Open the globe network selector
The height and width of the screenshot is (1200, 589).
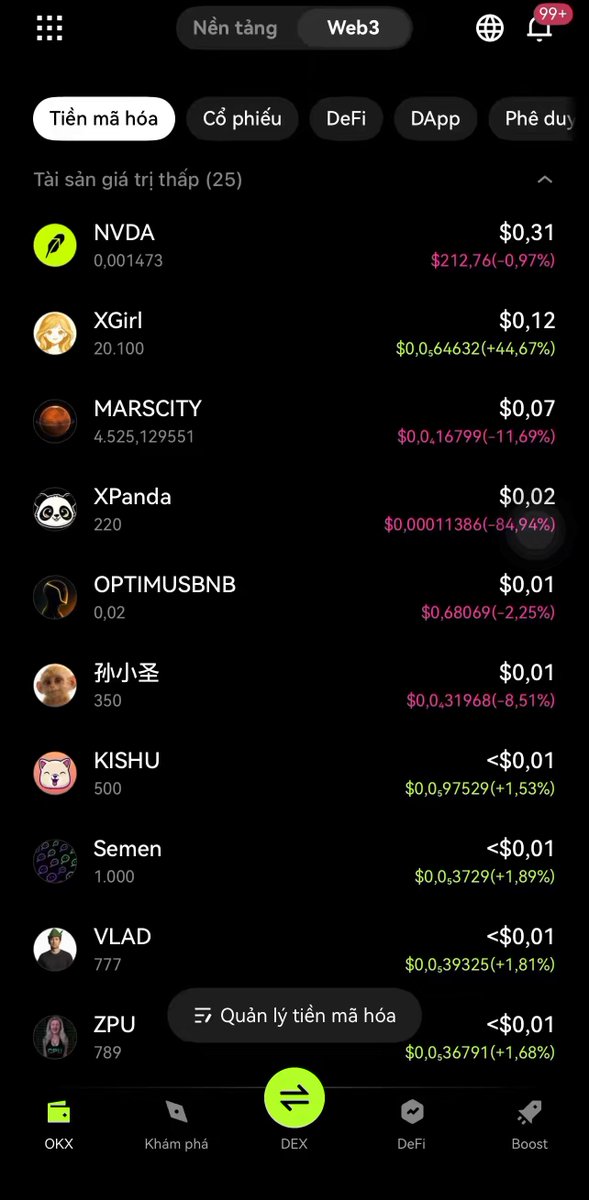coord(490,28)
